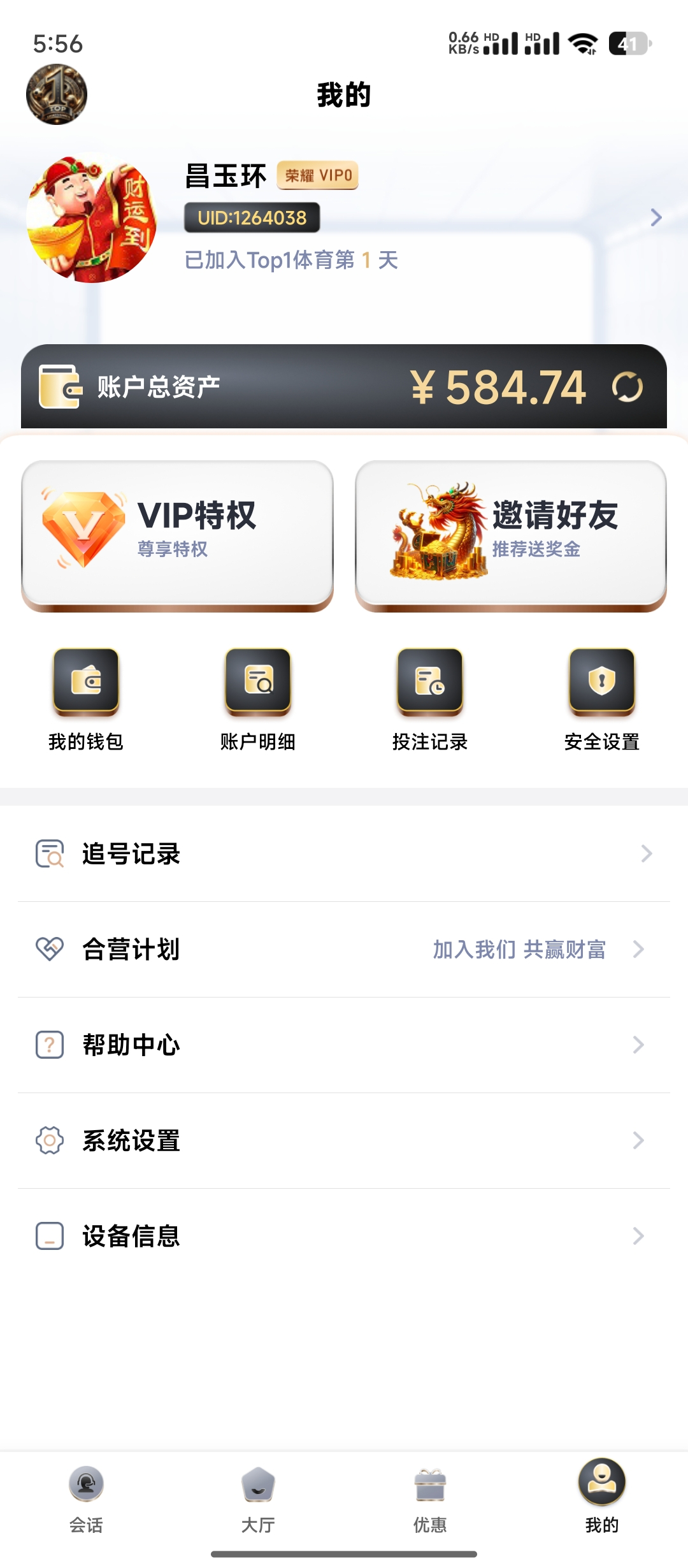Open the 邀请好友 card
The width and height of the screenshot is (688, 1568).
pyautogui.click(x=511, y=533)
